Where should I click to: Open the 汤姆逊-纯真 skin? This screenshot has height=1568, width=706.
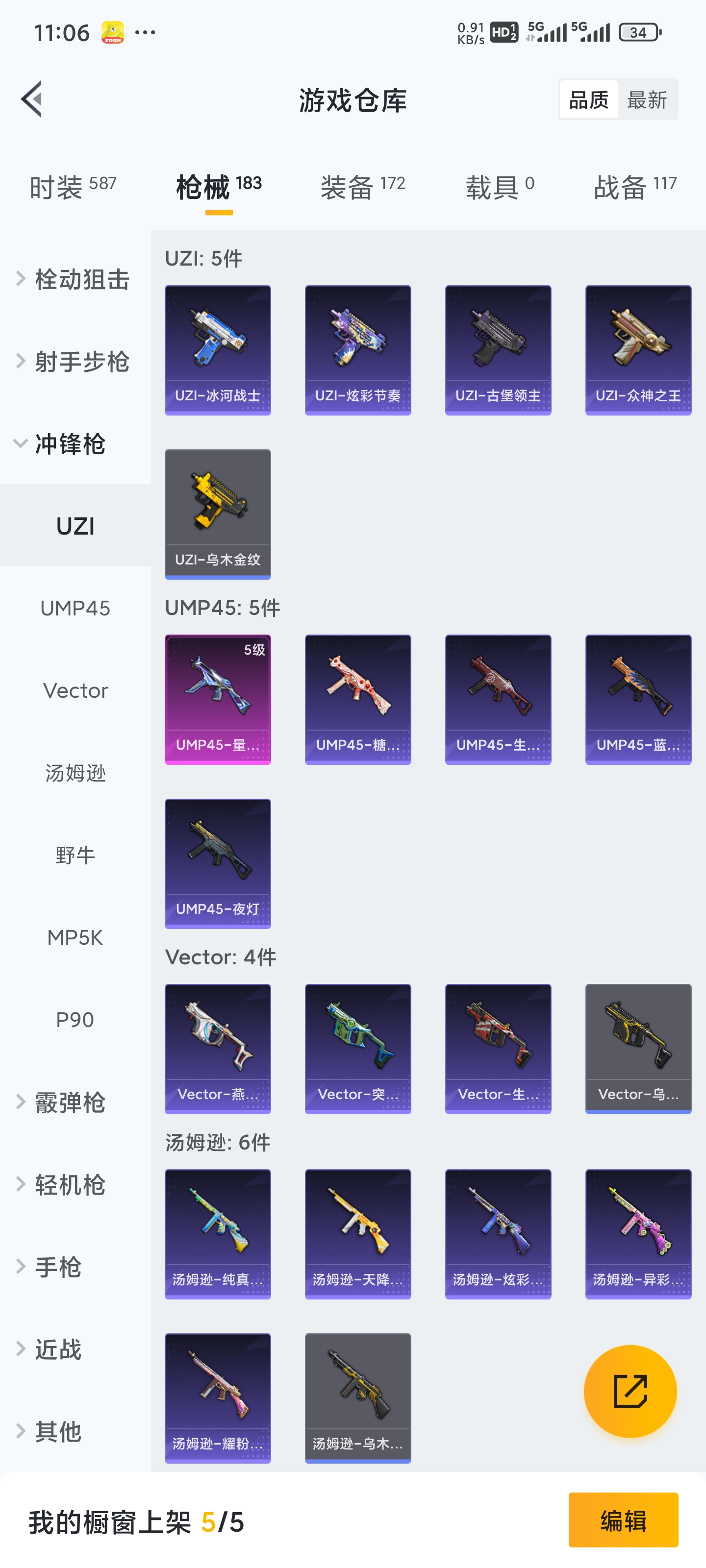218,1233
